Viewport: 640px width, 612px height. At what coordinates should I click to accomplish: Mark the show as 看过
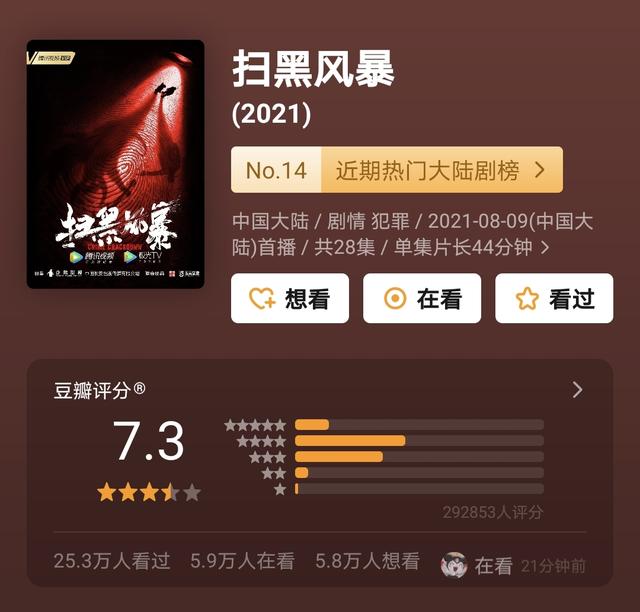point(553,298)
